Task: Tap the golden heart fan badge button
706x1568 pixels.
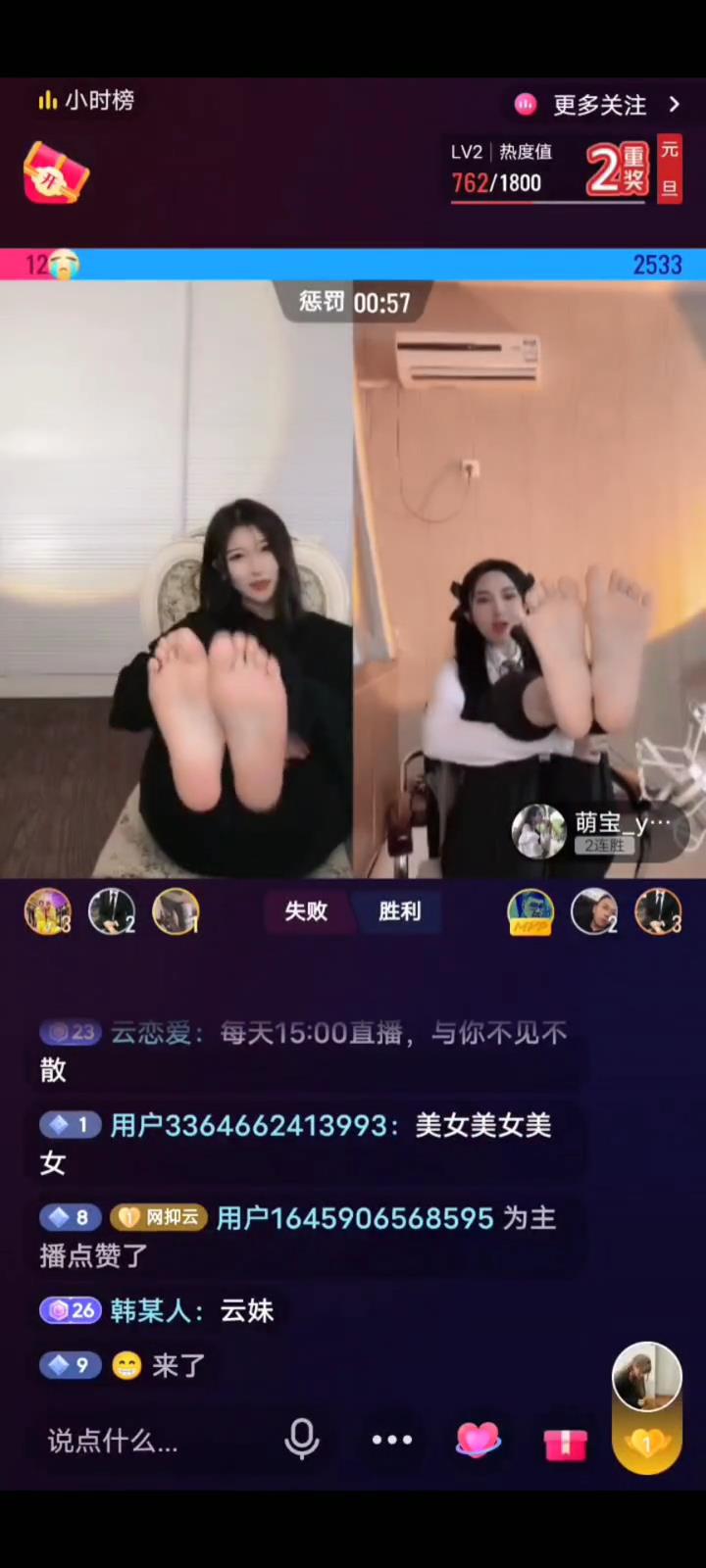Action: tap(647, 1443)
